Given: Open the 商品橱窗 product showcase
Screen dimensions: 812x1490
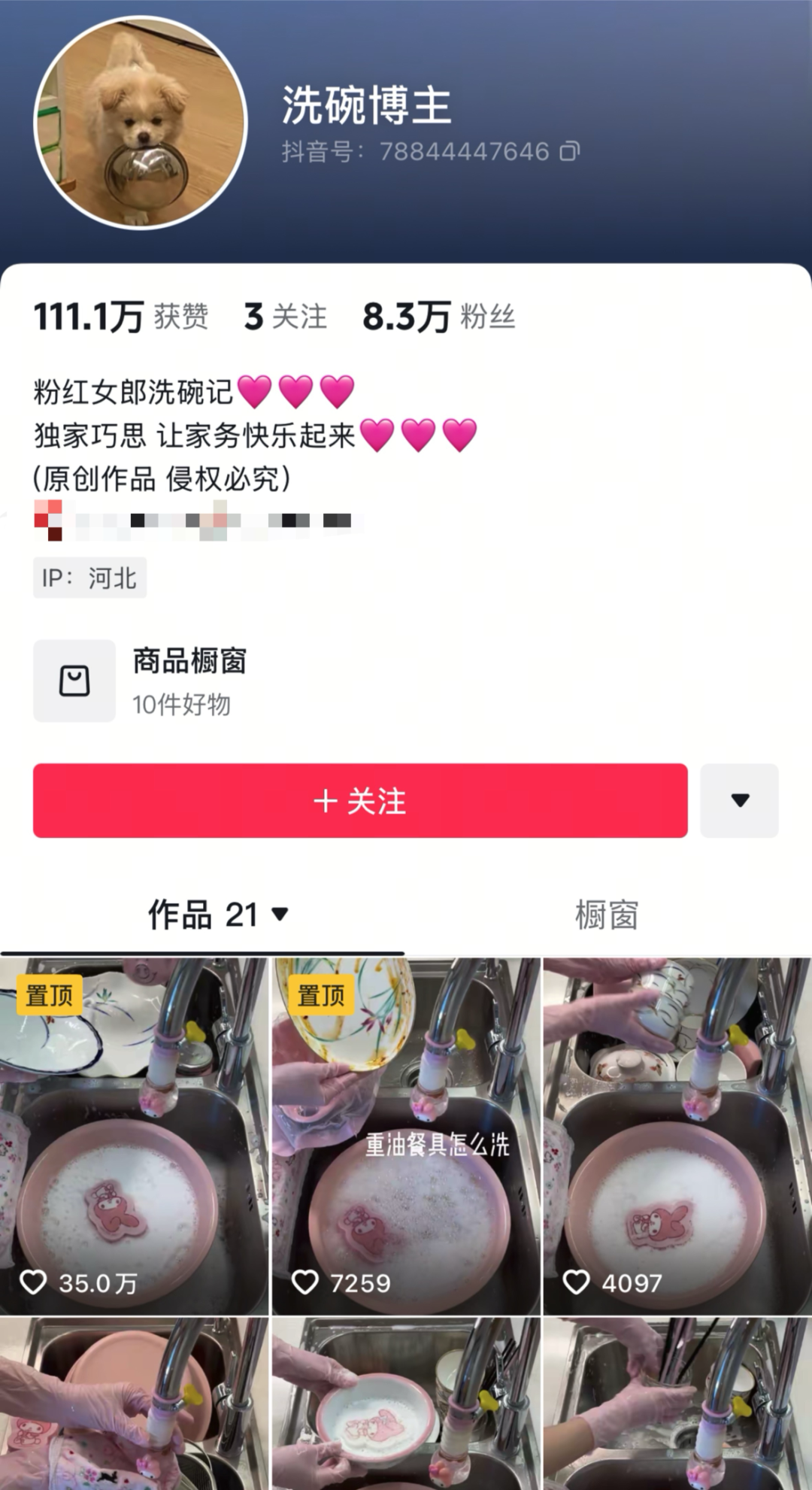Looking at the screenshot, I should pyautogui.click(x=140, y=681).
